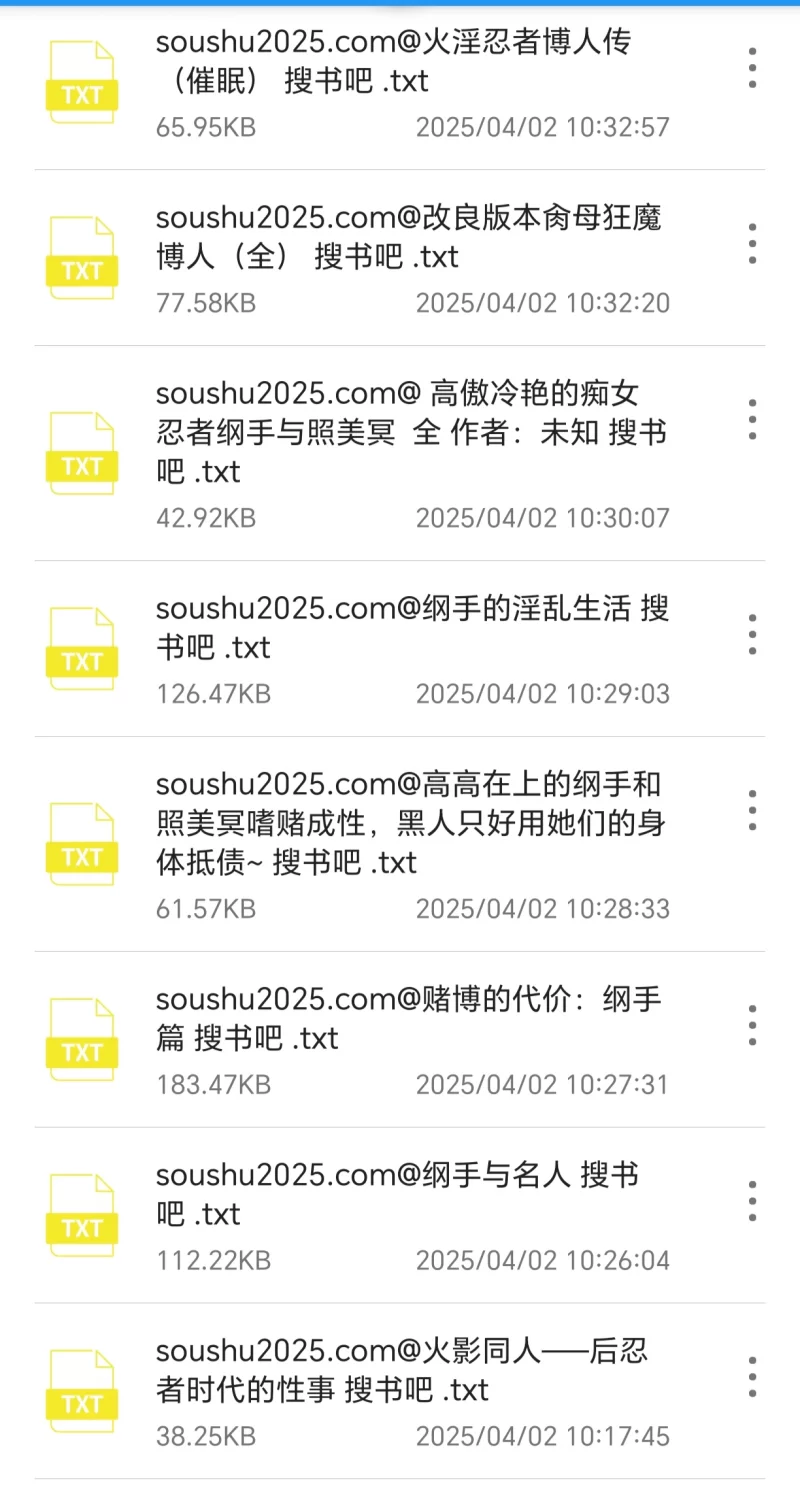This screenshot has width=800, height=1498.
Task: Show the overflow menu for the 61.57KB file
Action: click(x=752, y=810)
